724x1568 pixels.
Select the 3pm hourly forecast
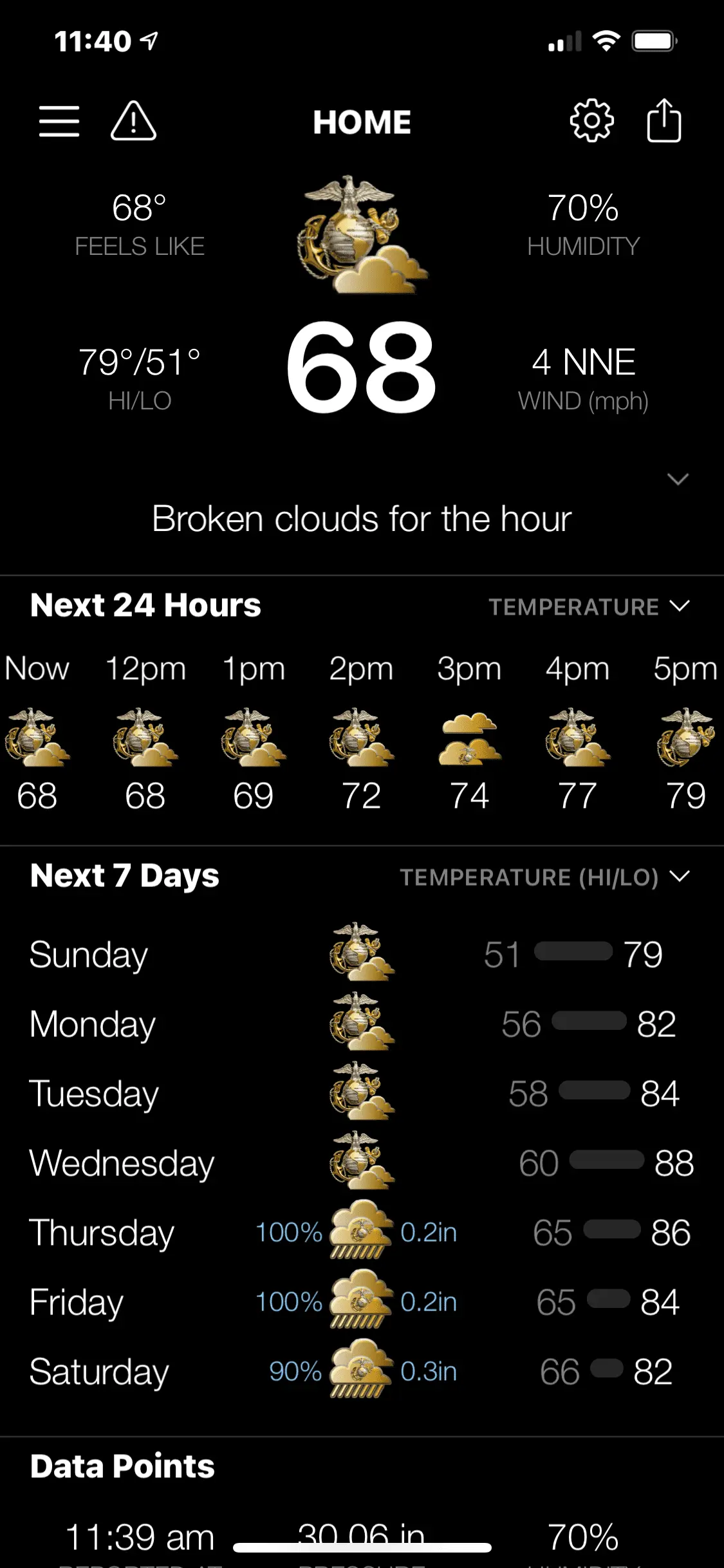pyautogui.click(x=469, y=734)
